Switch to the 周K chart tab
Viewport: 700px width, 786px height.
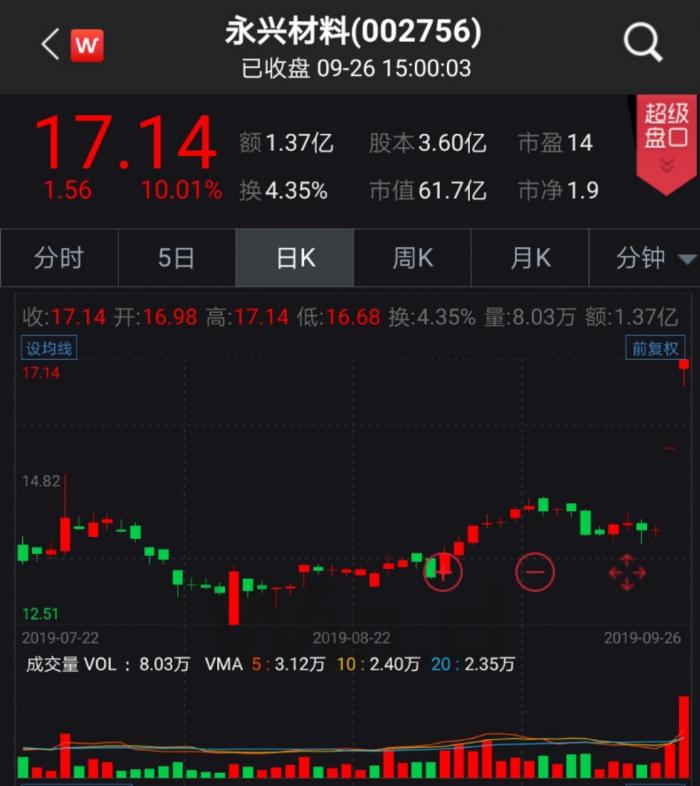412,258
